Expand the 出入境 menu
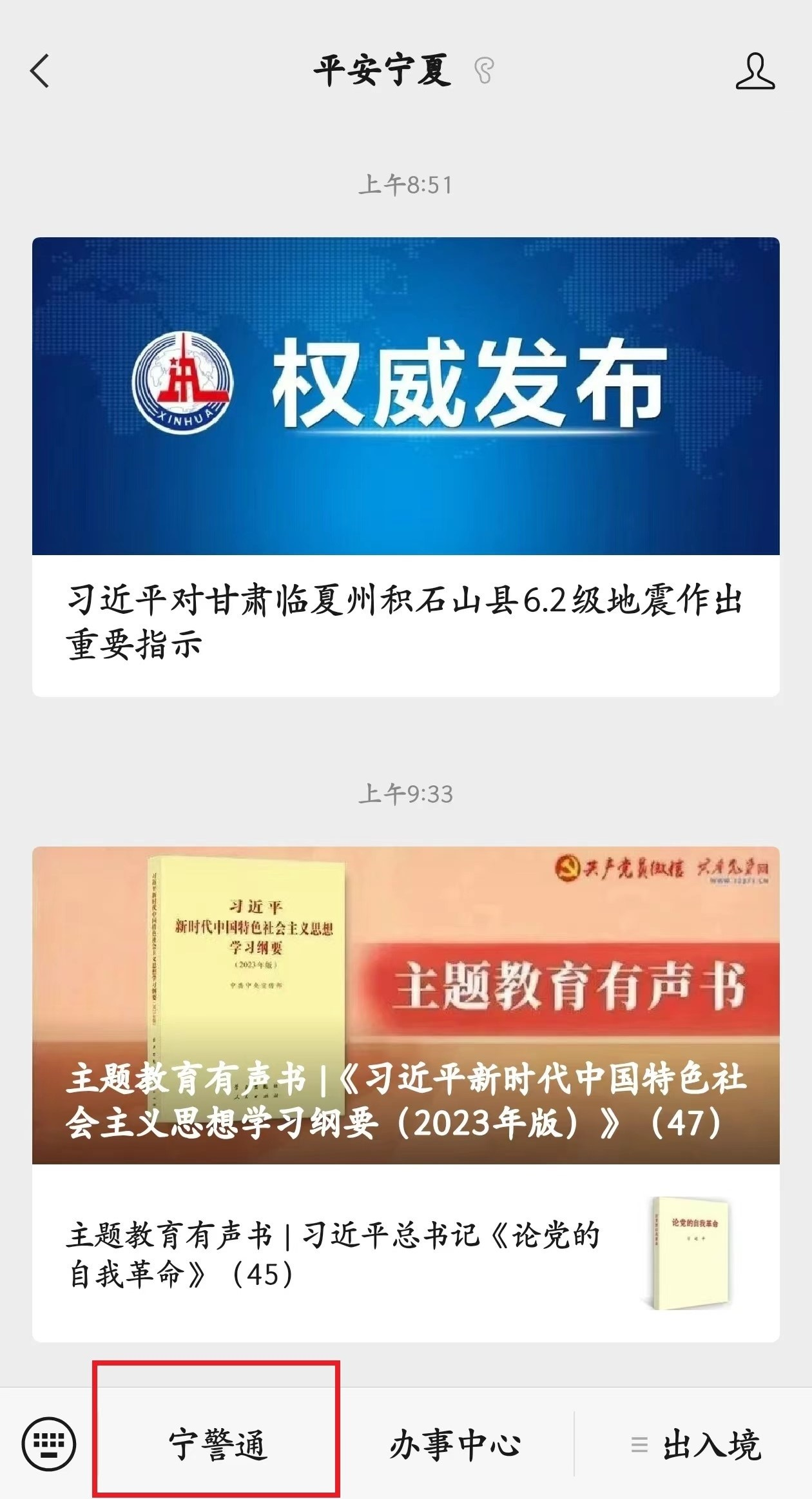This screenshot has height=1499, width=812. coord(696,1444)
